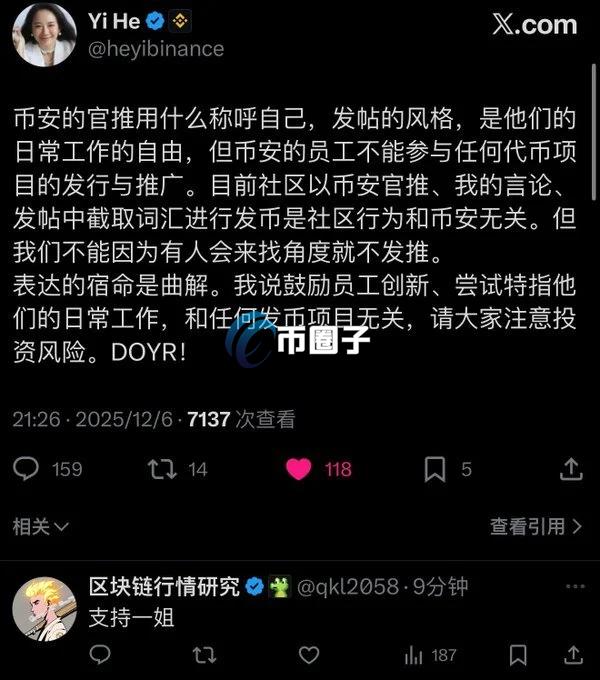Screen dimensions: 600x680
Task: Bookmark the 支持一姐 reply
Action: 517,655
